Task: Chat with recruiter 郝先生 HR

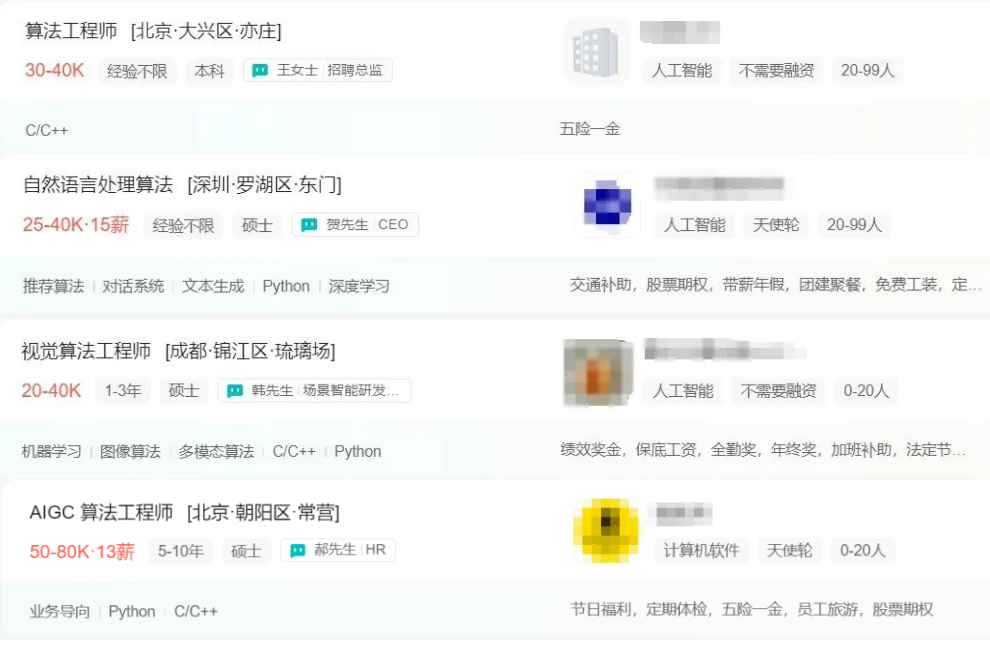Action: (x=338, y=550)
